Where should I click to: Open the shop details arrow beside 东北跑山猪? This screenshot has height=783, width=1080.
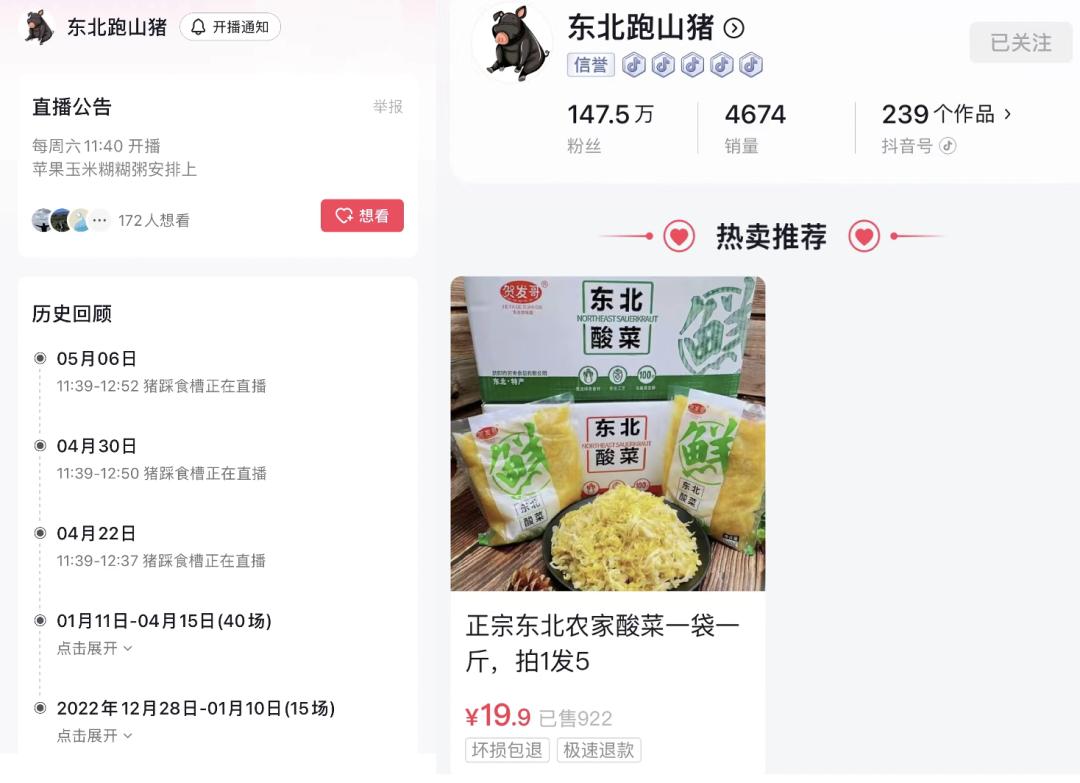click(x=734, y=28)
